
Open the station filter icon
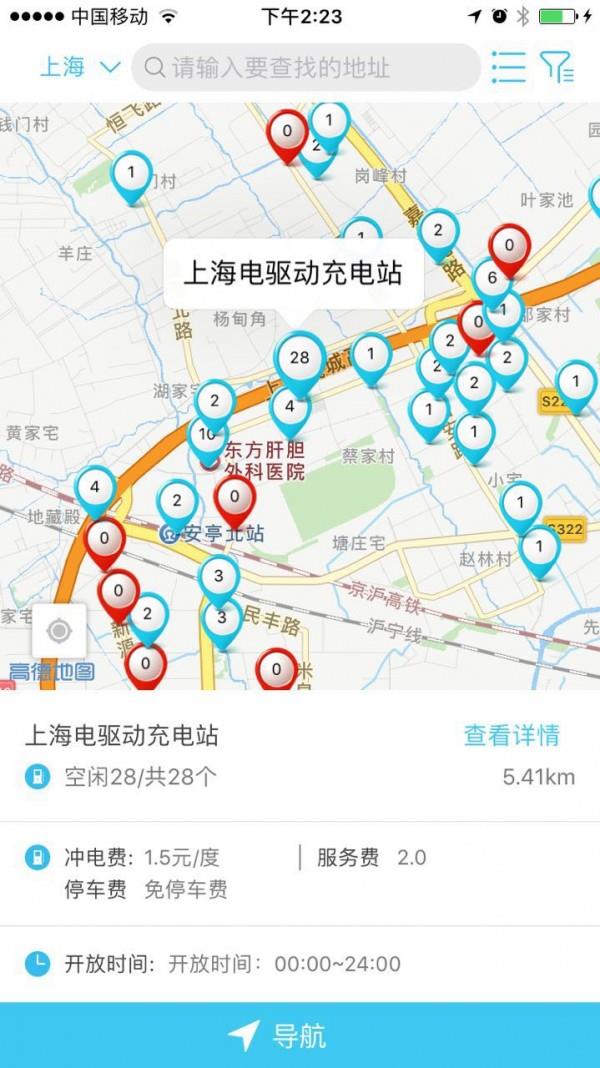tap(557, 67)
